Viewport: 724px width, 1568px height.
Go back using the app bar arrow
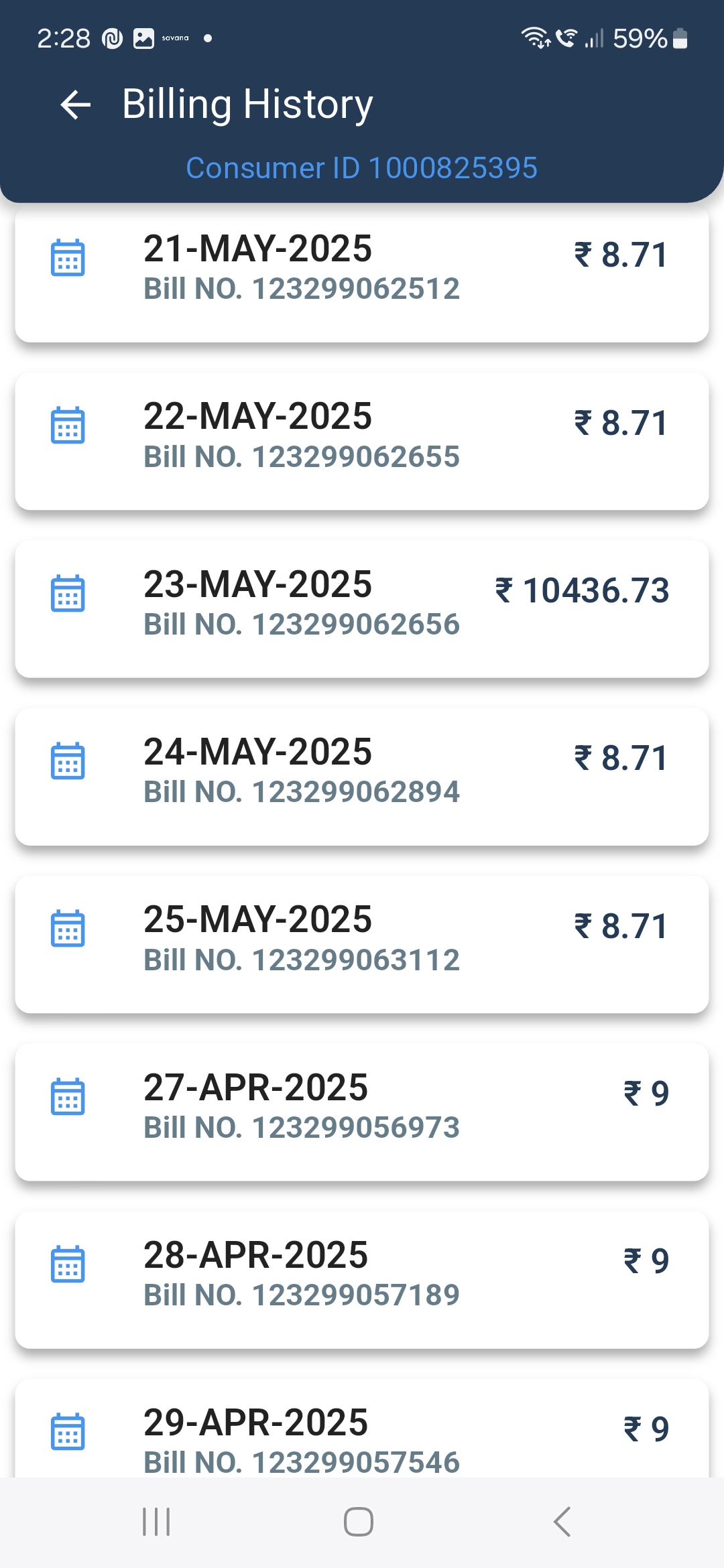(x=76, y=105)
